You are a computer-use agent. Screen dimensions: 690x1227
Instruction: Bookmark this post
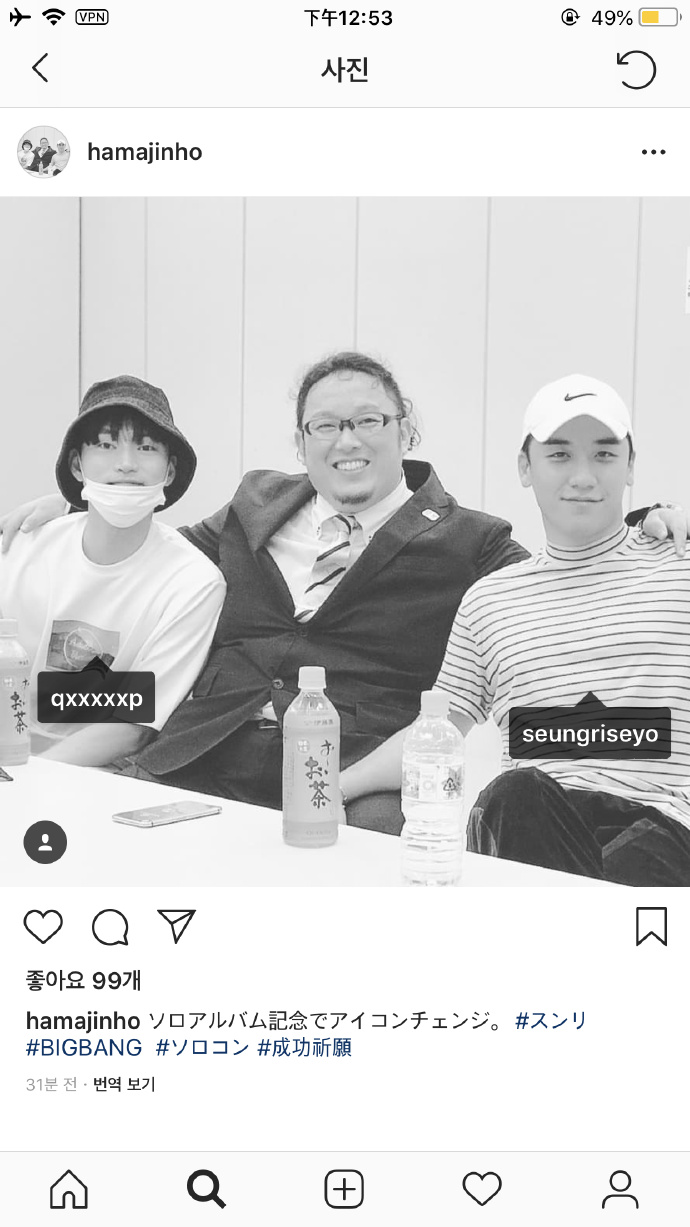tap(651, 927)
